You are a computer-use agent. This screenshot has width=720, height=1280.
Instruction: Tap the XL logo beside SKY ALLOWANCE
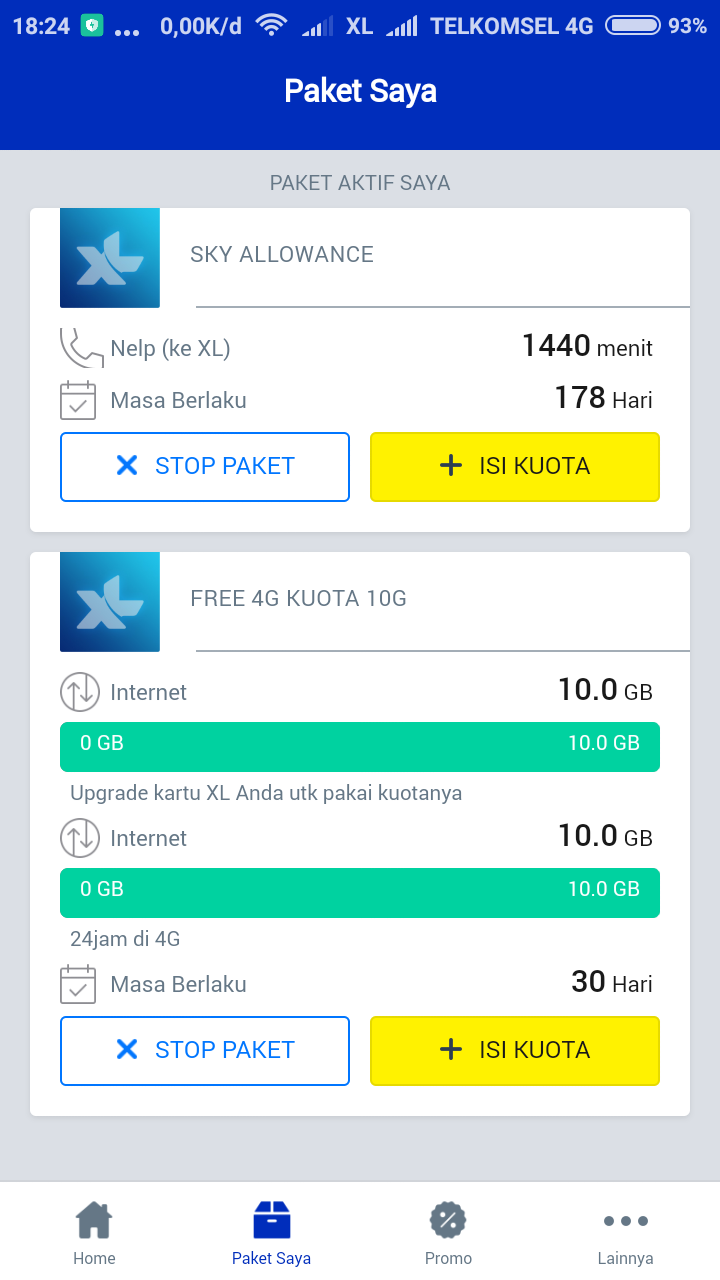[110, 257]
